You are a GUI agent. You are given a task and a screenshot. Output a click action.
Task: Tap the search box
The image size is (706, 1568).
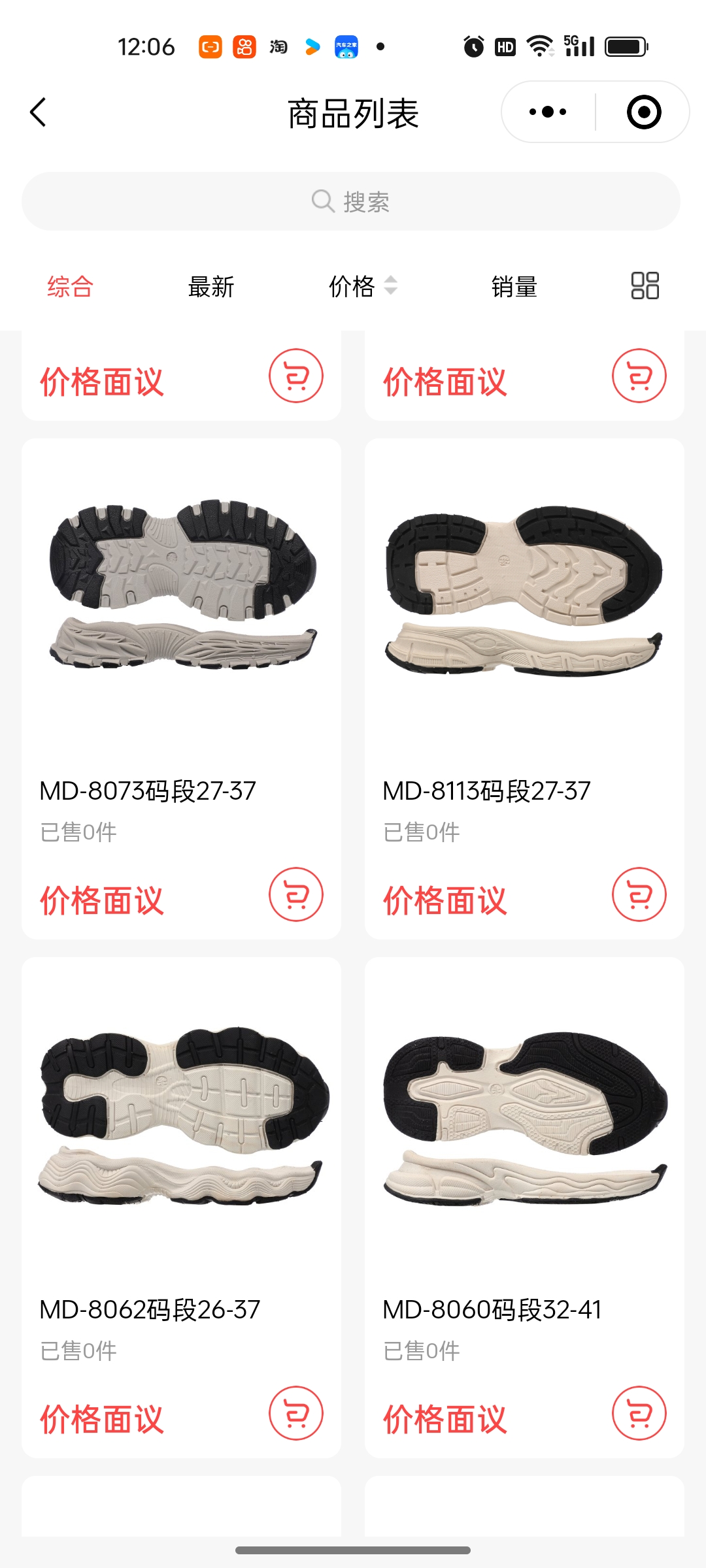(351, 201)
